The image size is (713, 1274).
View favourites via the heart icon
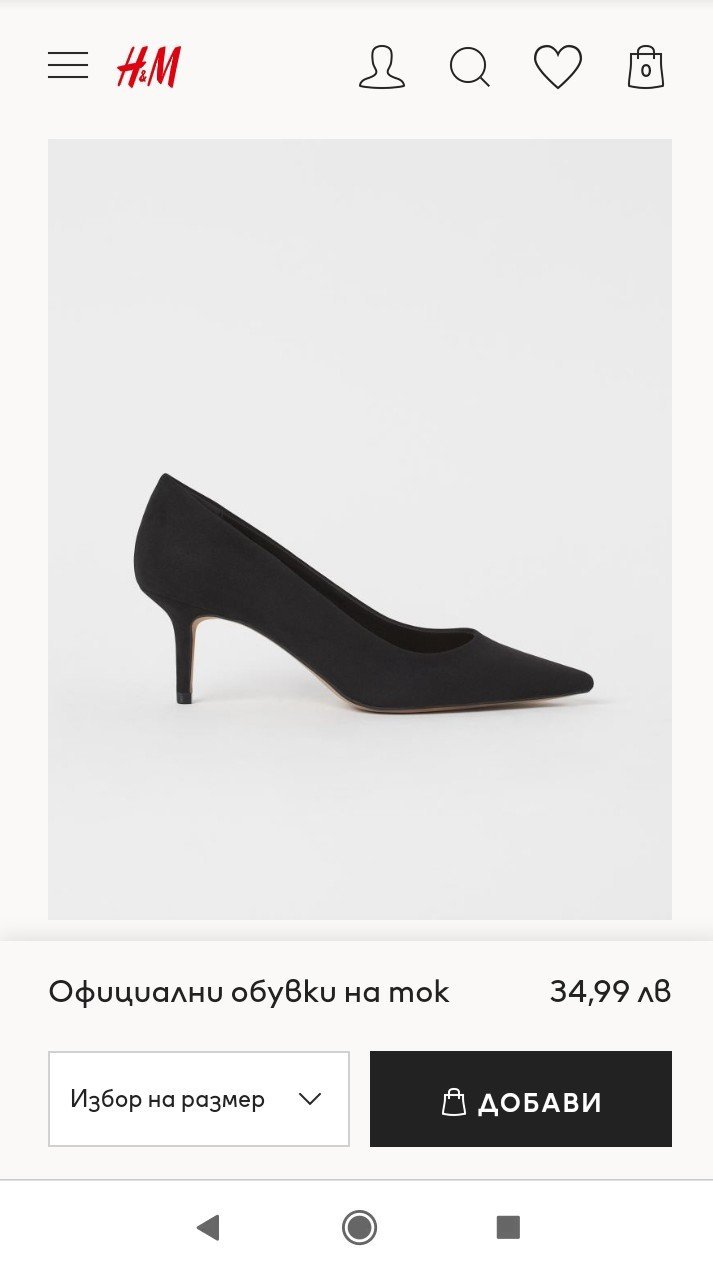[x=557, y=68]
